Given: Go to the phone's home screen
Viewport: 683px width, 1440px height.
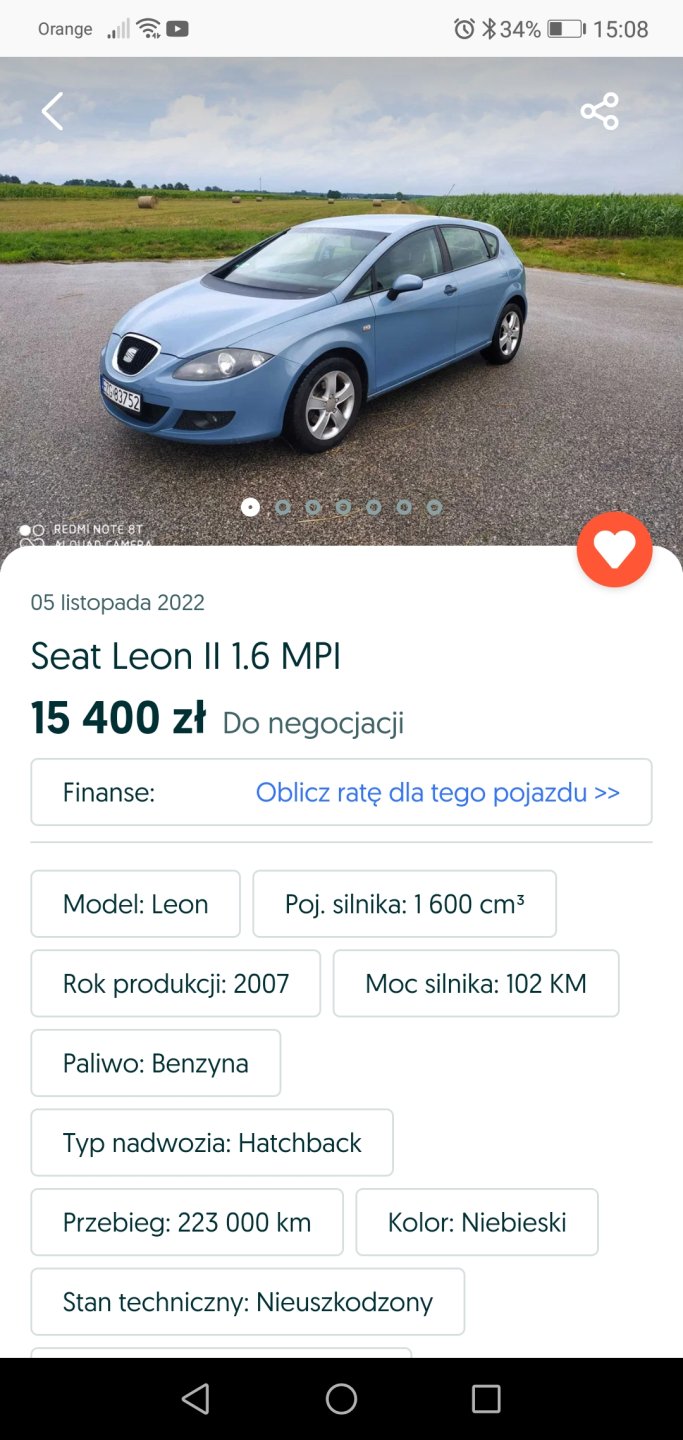Looking at the screenshot, I should 341,1398.
